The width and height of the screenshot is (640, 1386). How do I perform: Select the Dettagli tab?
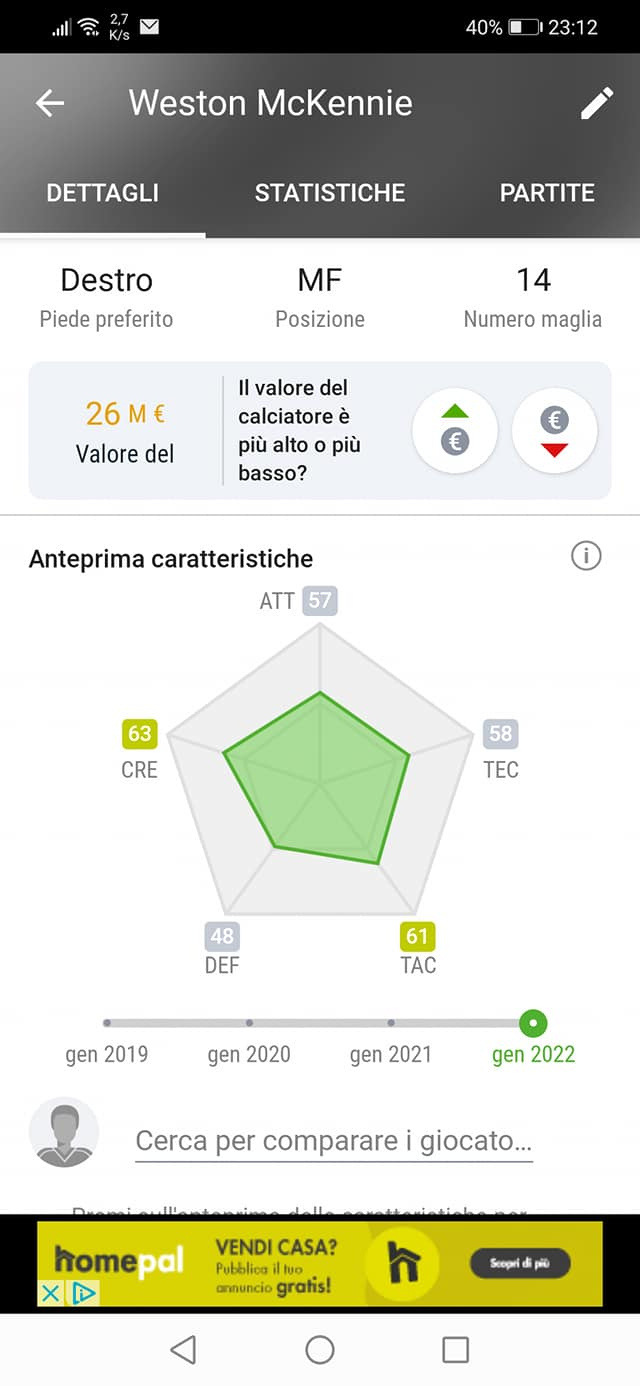point(103,193)
